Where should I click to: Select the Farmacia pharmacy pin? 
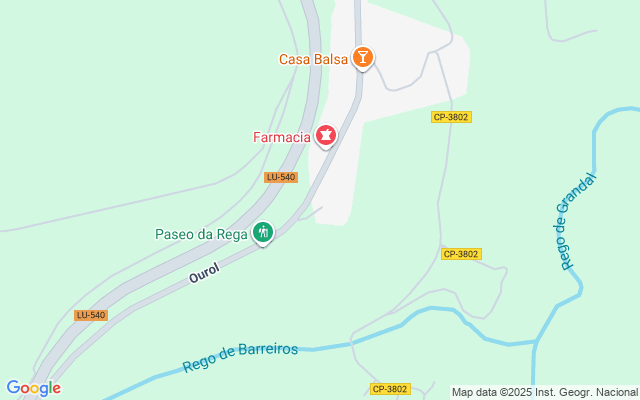point(325,136)
